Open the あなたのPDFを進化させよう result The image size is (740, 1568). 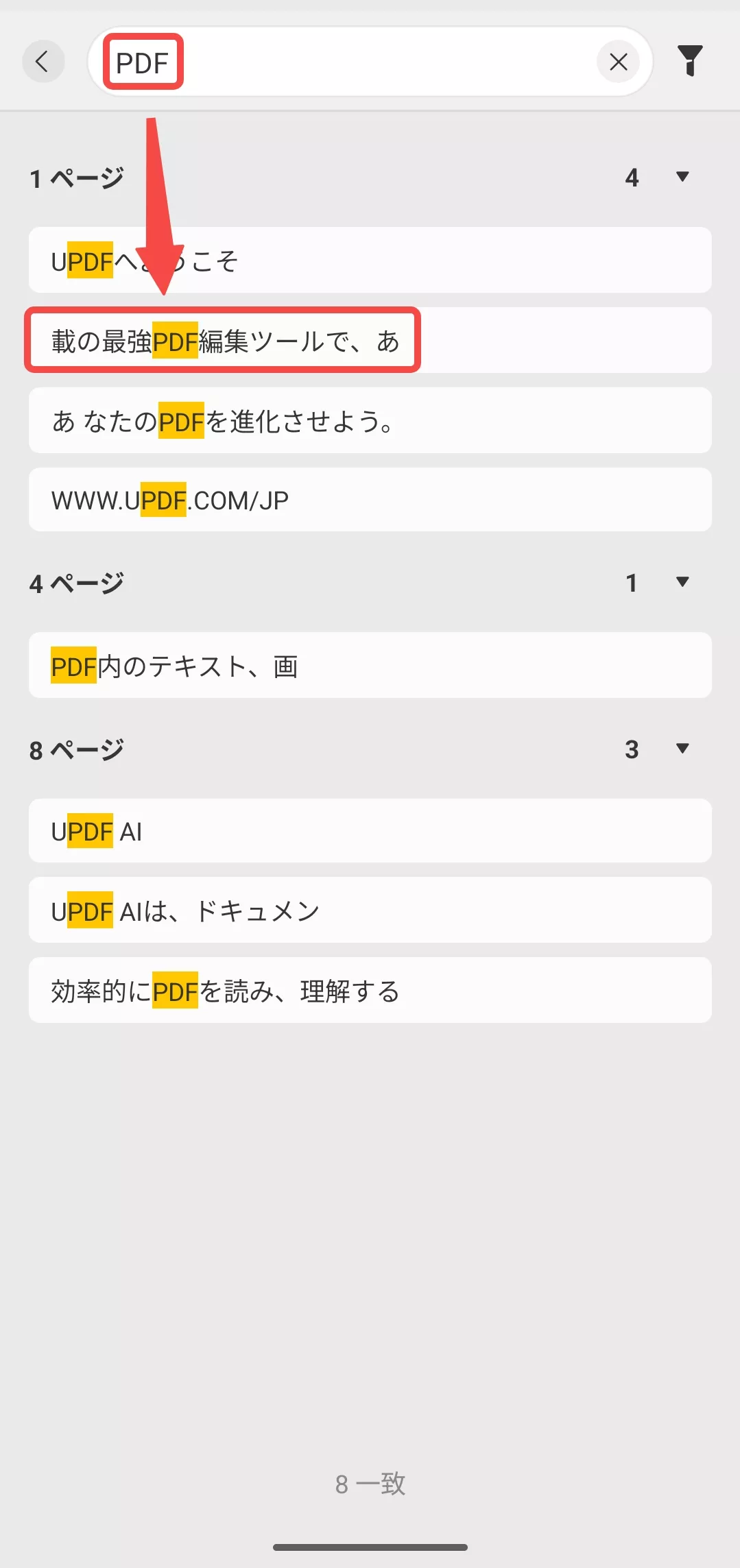click(370, 420)
